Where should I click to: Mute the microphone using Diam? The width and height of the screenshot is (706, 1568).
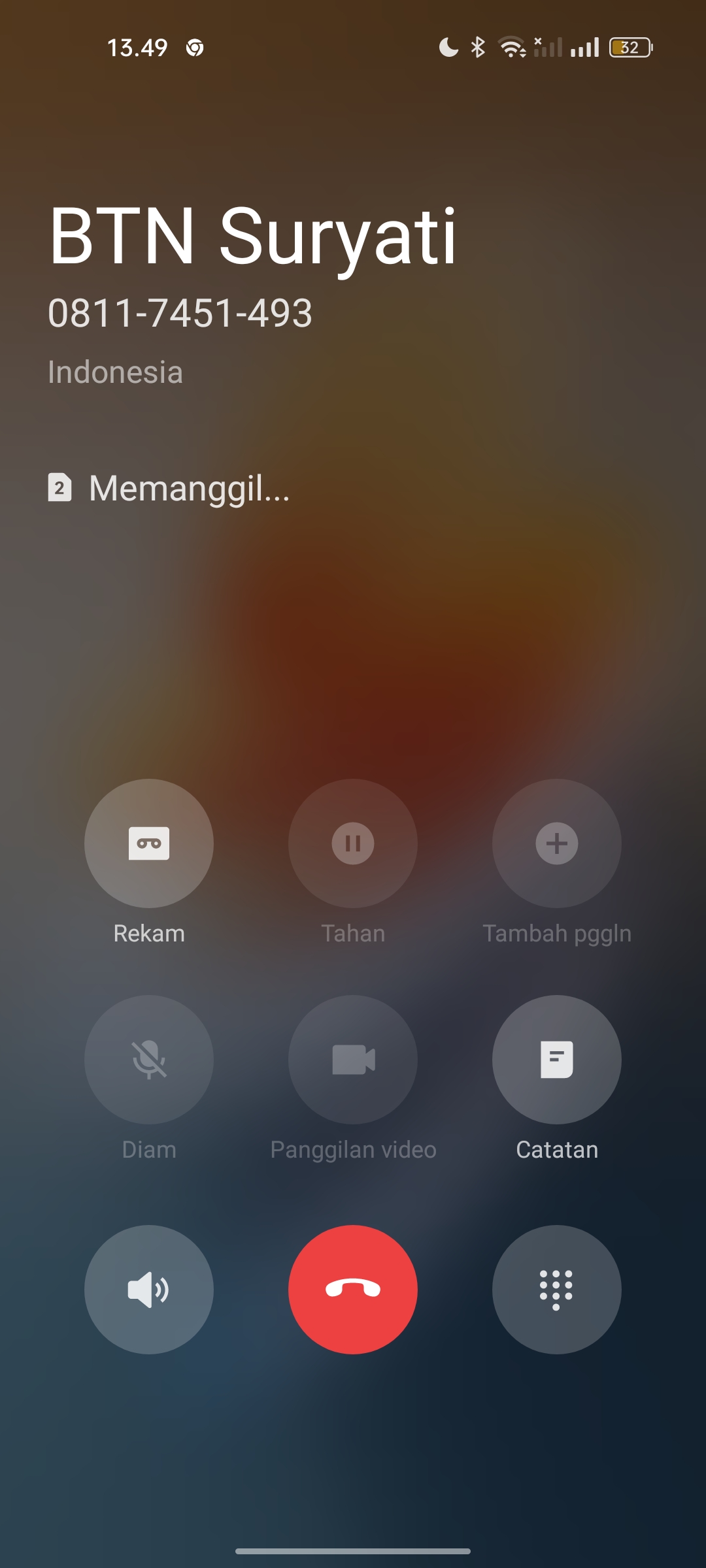click(148, 1060)
